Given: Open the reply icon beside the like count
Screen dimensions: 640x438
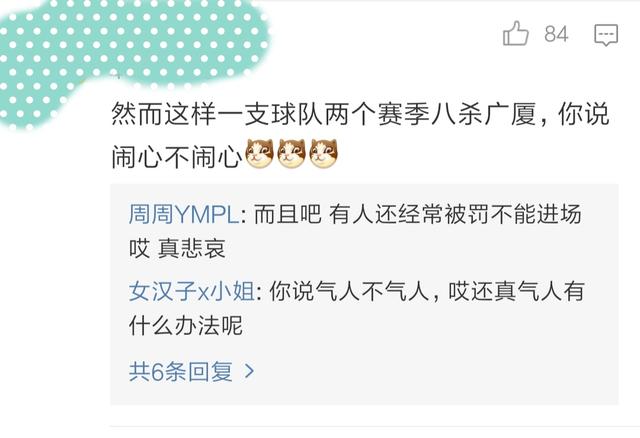Looking at the screenshot, I should [606, 35].
